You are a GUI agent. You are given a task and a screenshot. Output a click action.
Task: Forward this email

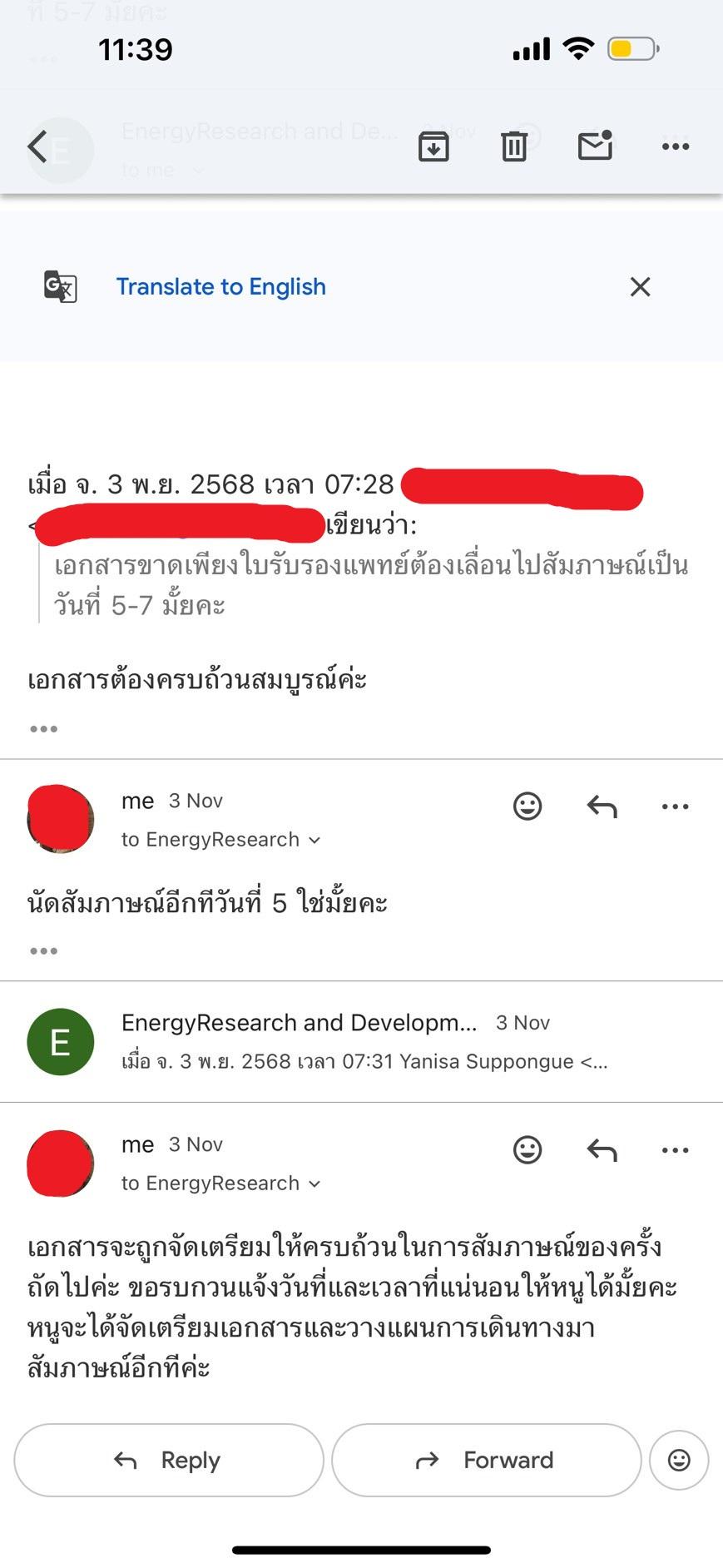(486, 1460)
